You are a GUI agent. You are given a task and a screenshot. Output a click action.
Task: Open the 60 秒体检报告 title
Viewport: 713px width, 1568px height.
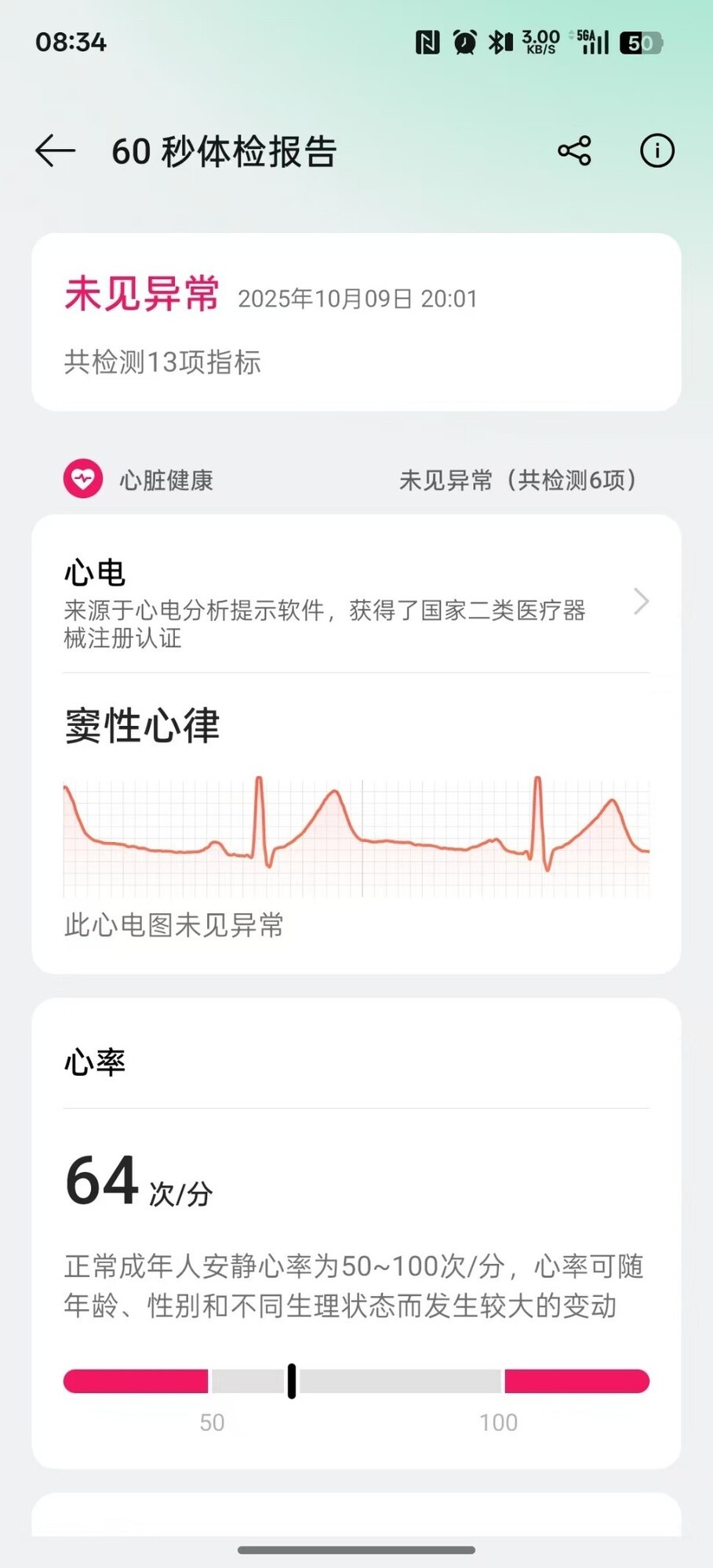click(x=222, y=152)
